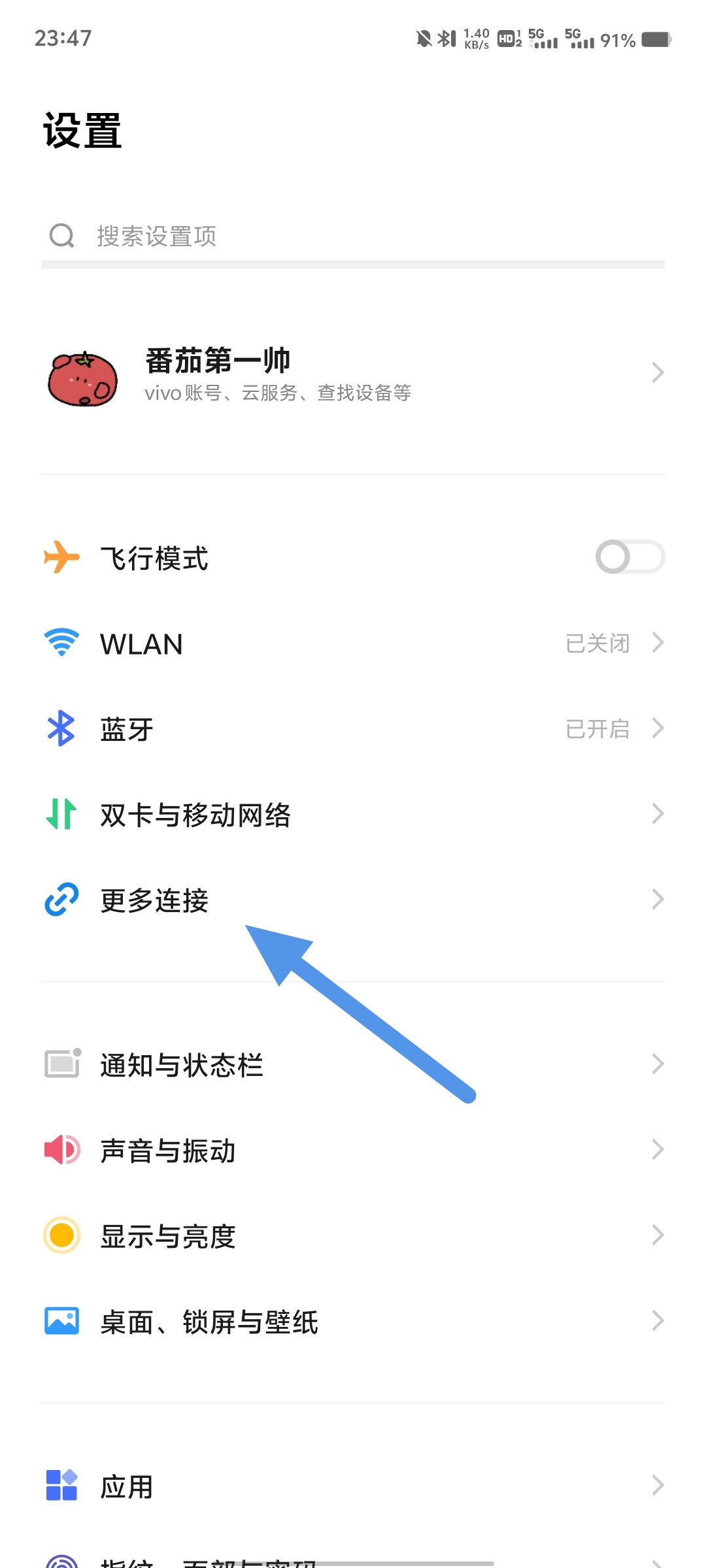Open 双卡与移动网络 settings
706x1568 pixels.
[353, 815]
